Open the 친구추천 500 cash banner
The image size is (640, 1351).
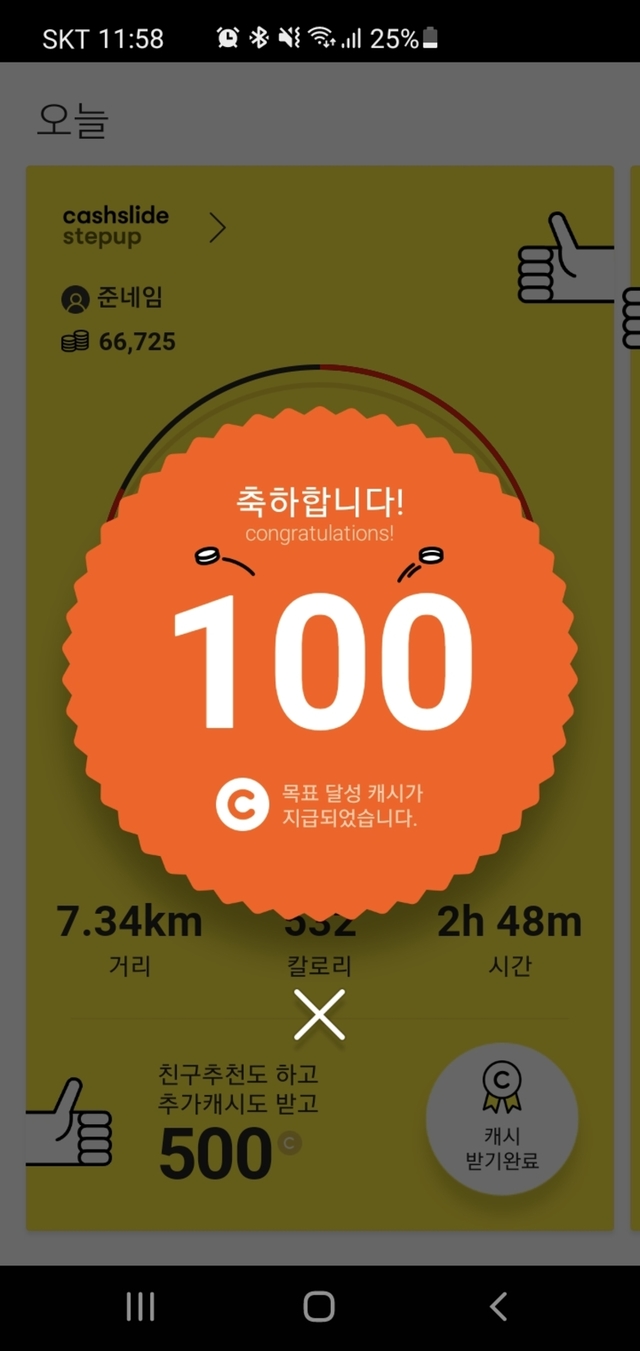tap(238, 1122)
